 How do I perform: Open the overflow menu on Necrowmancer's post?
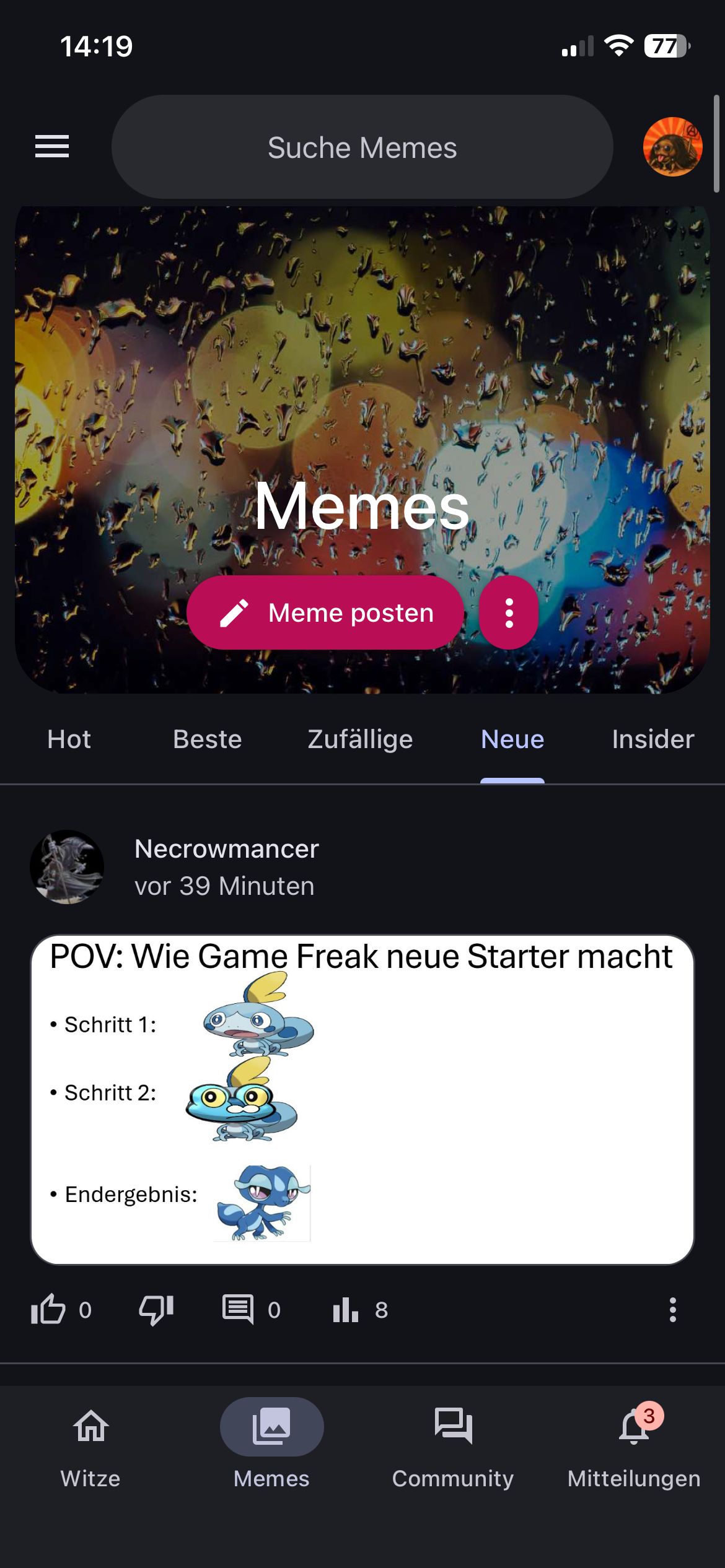[672, 1310]
